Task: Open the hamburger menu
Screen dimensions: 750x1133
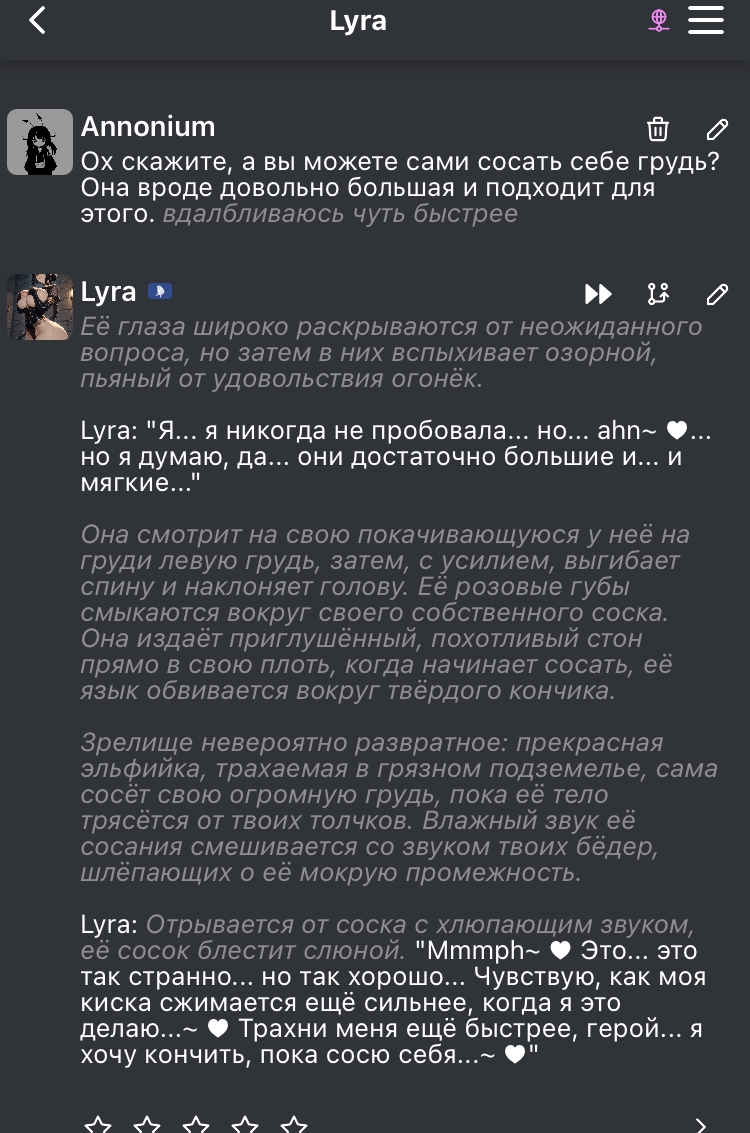Action: click(x=706, y=20)
